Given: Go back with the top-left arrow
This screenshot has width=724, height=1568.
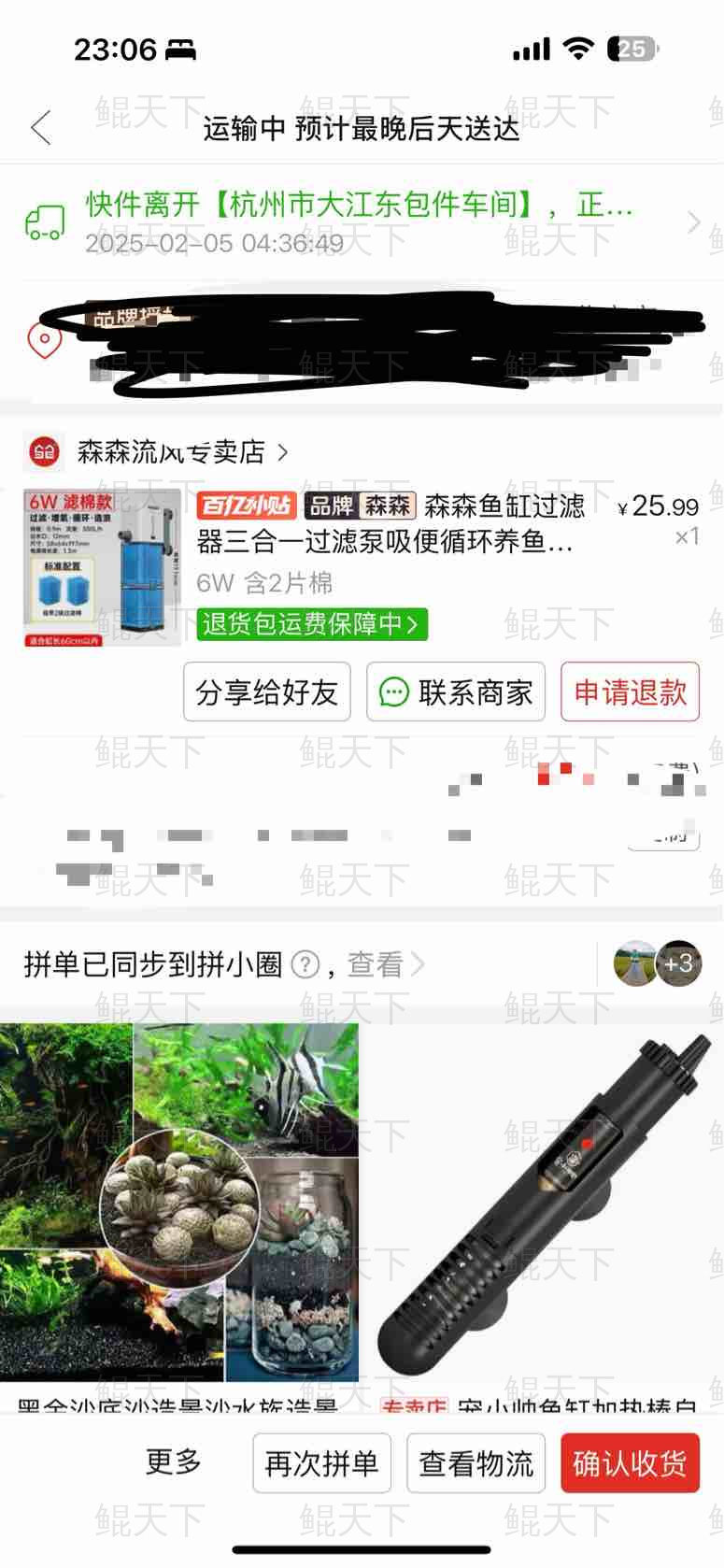Looking at the screenshot, I should tap(41, 127).
